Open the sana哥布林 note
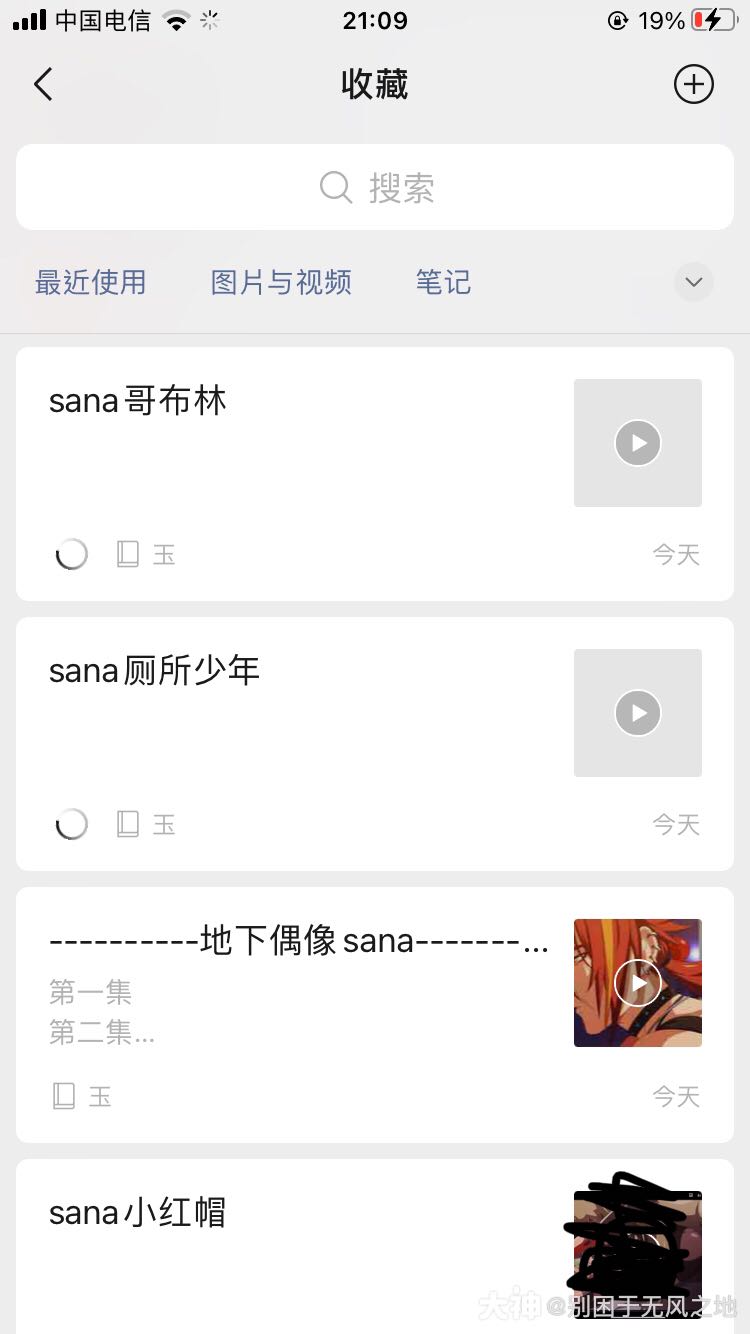 pyautogui.click(x=300, y=470)
